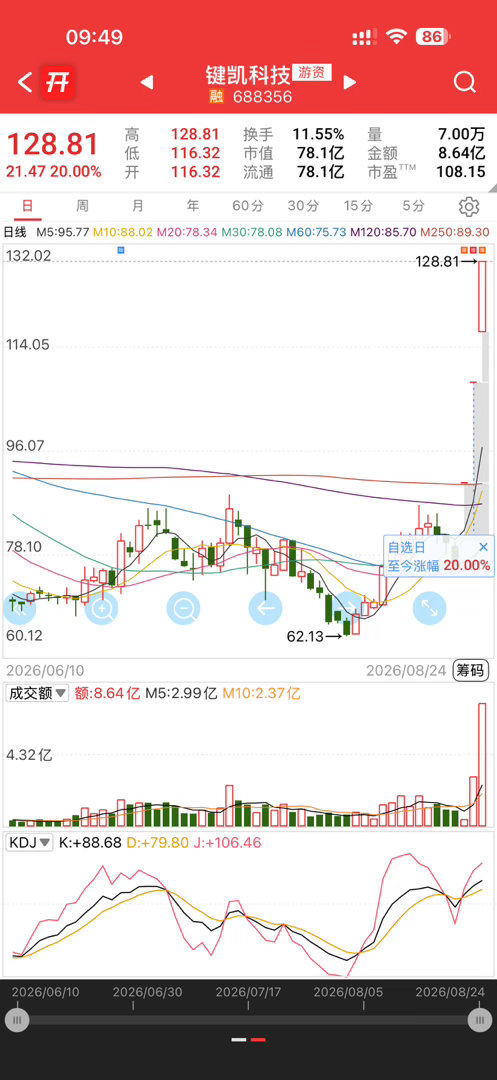The image size is (497, 1080).
Task: Open the search magnifier icon
Action: pos(465,82)
